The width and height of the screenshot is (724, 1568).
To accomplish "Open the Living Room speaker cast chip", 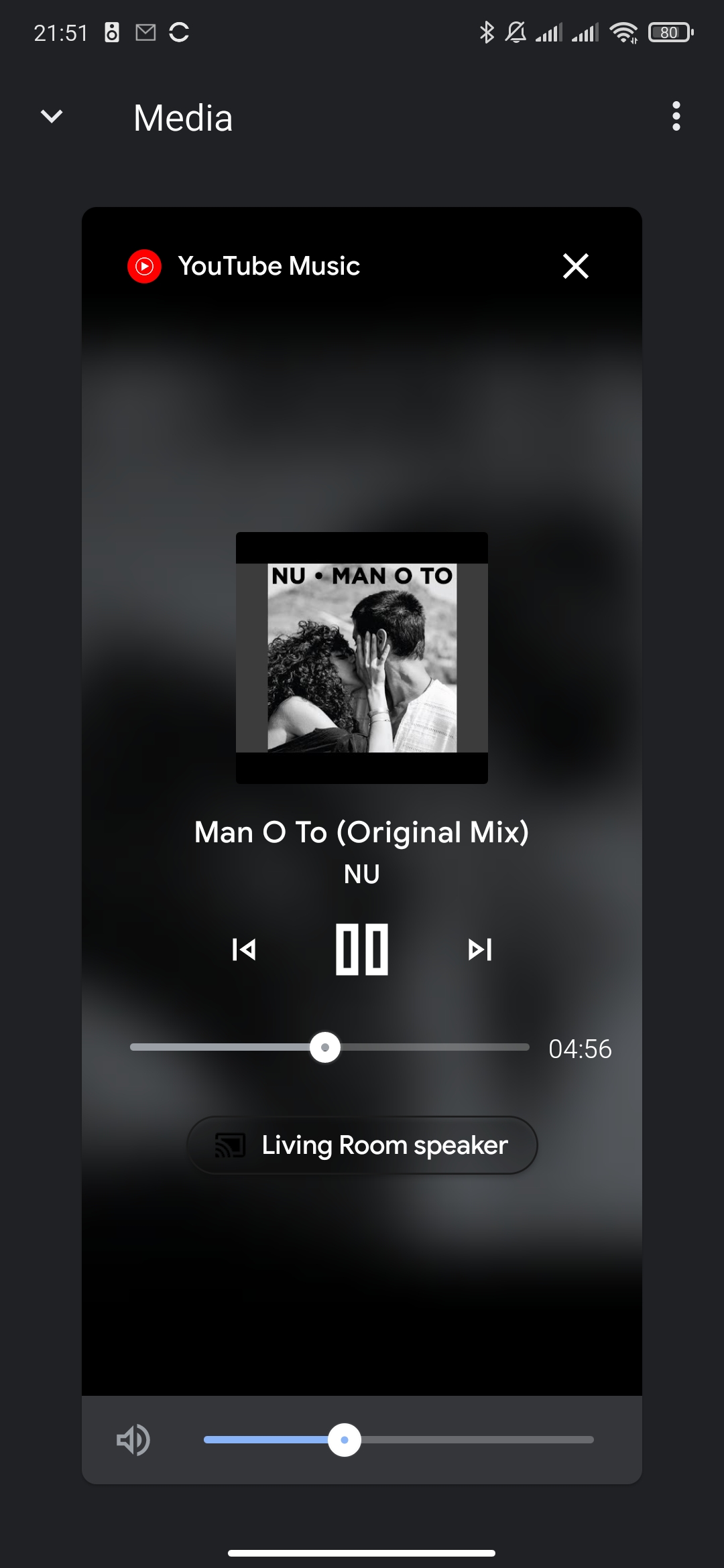I will pos(362,1145).
